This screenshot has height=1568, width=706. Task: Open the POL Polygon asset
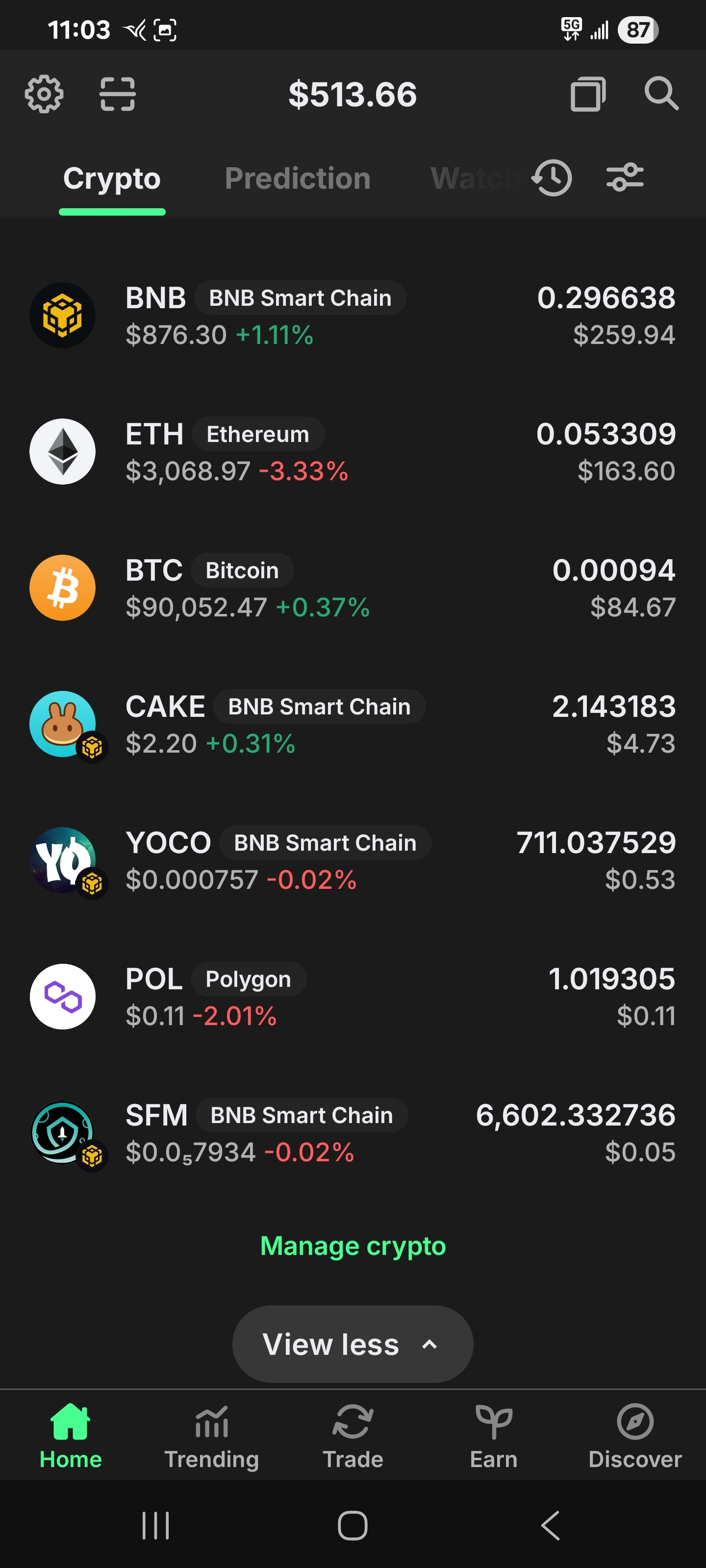(353, 997)
